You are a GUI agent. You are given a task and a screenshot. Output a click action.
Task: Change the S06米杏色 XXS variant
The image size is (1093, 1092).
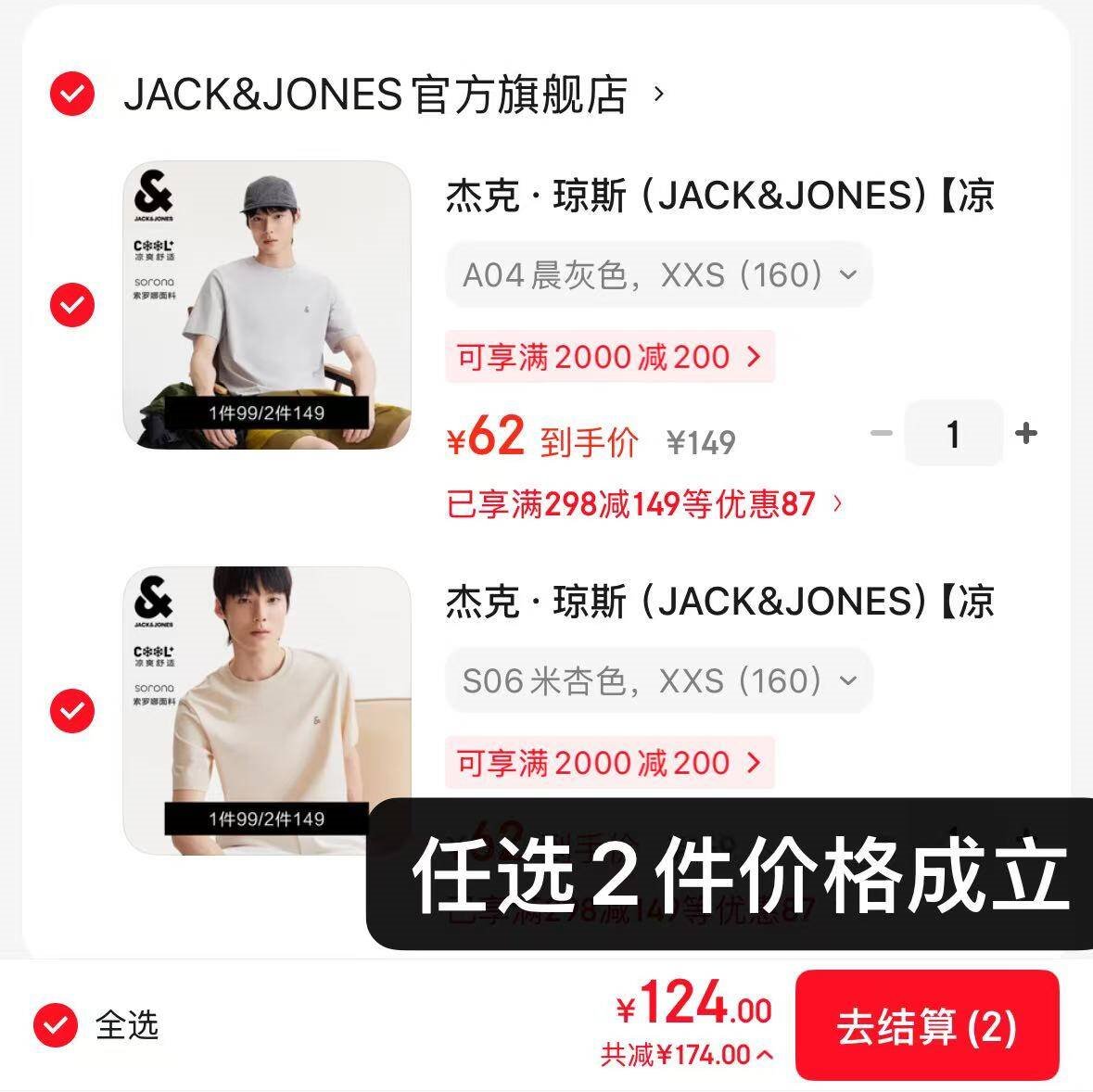pyautogui.click(x=658, y=681)
